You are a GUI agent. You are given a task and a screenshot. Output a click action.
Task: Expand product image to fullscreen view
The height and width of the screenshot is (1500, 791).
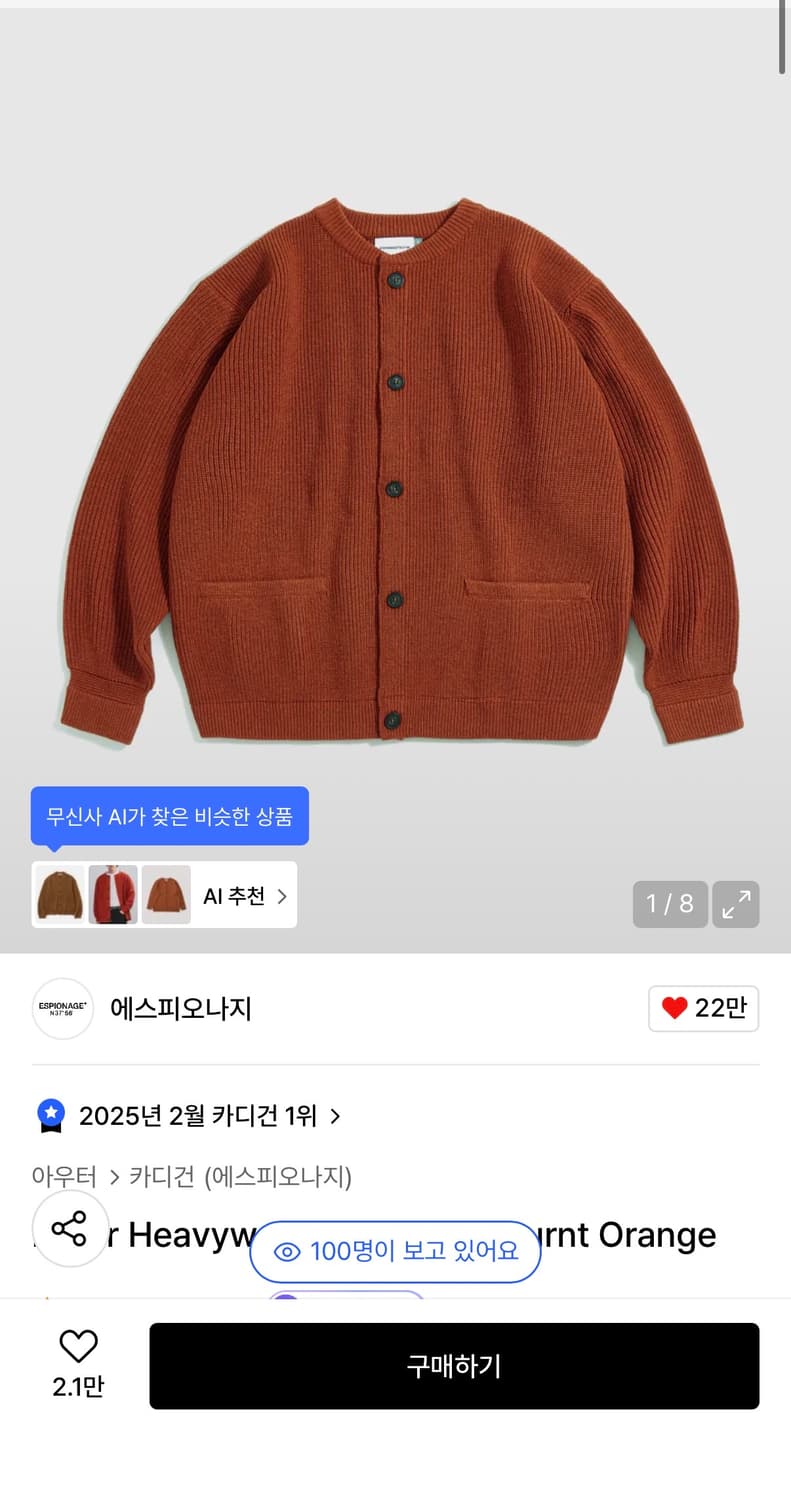(x=736, y=903)
